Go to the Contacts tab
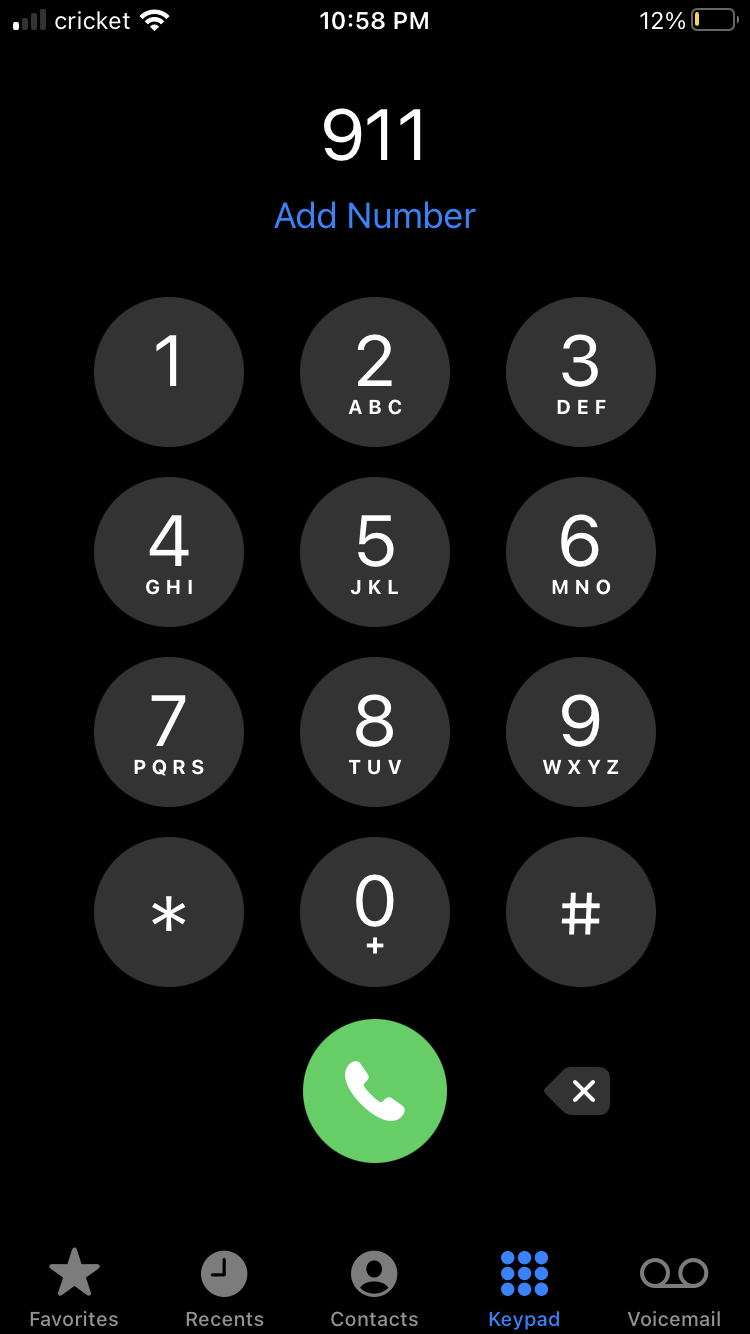 click(x=374, y=1288)
